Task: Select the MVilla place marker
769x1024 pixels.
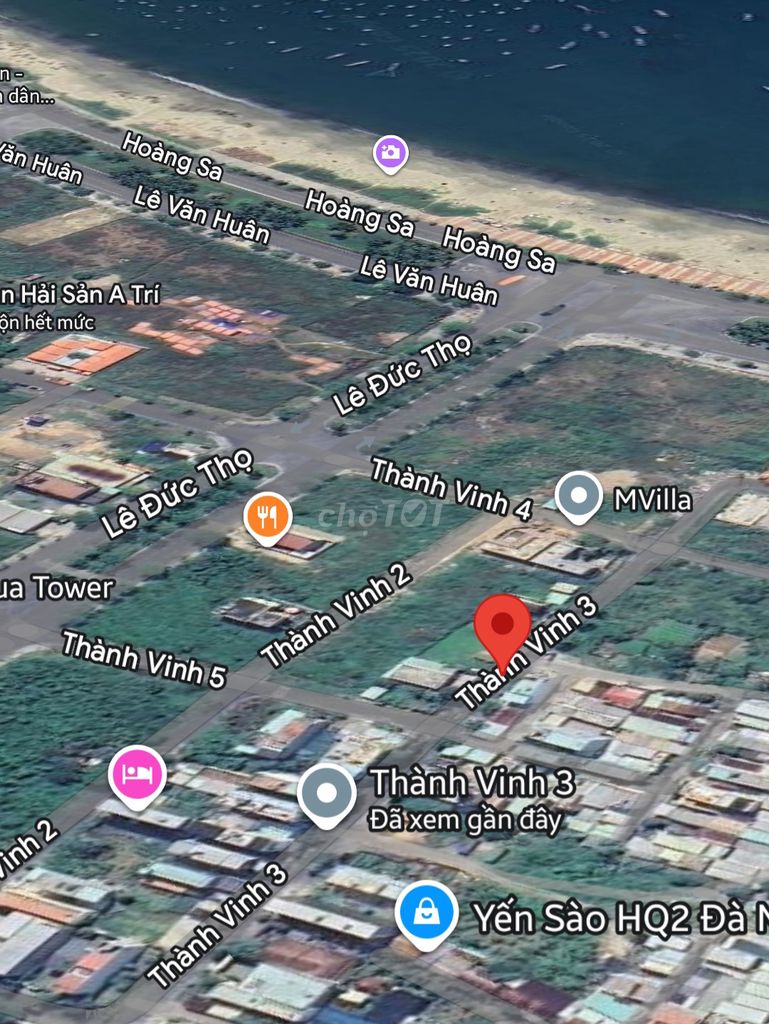Action: point(579,496)
